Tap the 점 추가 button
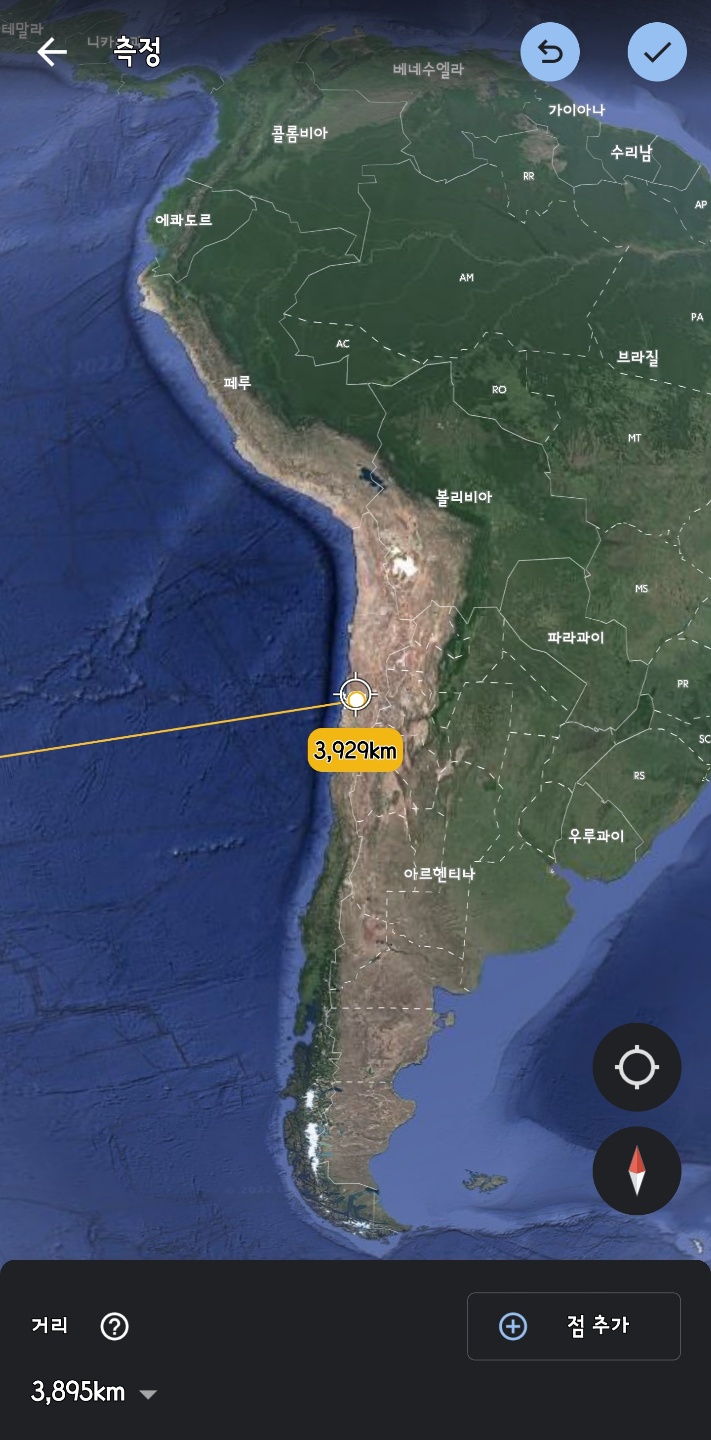 tap(573, 1326)
